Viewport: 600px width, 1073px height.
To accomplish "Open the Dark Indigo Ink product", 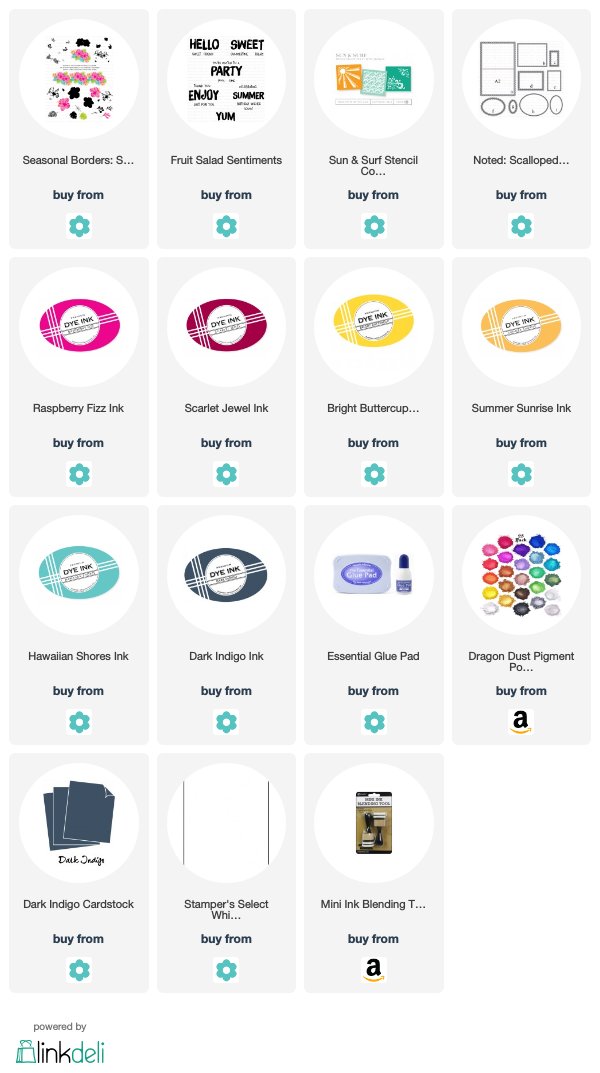I will pos(226,625).
